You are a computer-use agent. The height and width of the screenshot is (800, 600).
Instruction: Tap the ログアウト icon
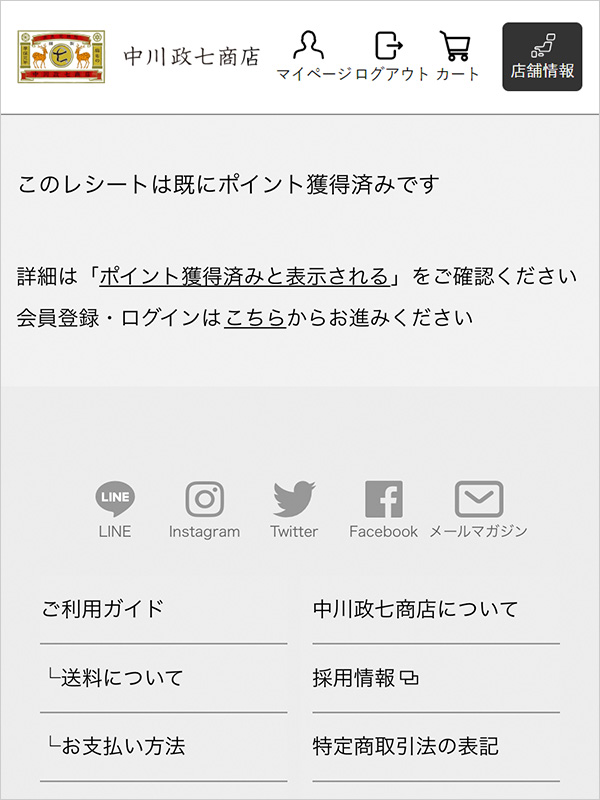tap(389, 55)
